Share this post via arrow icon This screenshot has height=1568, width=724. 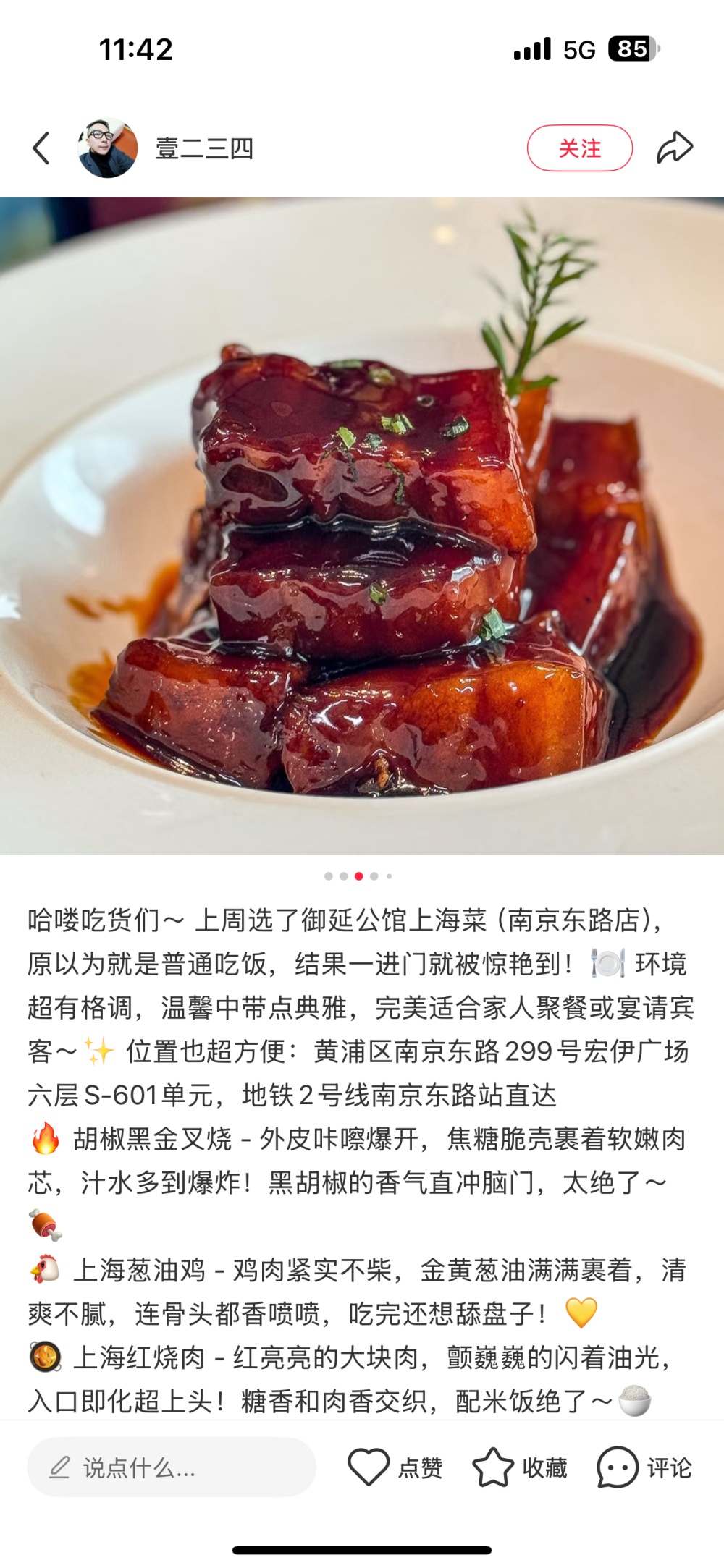click(674, 148)
